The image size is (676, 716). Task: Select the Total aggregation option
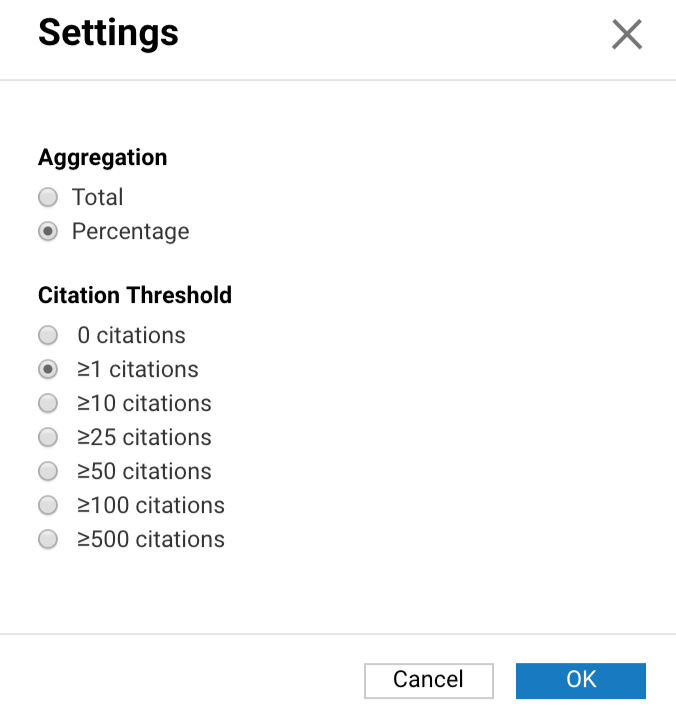(48, 197)
